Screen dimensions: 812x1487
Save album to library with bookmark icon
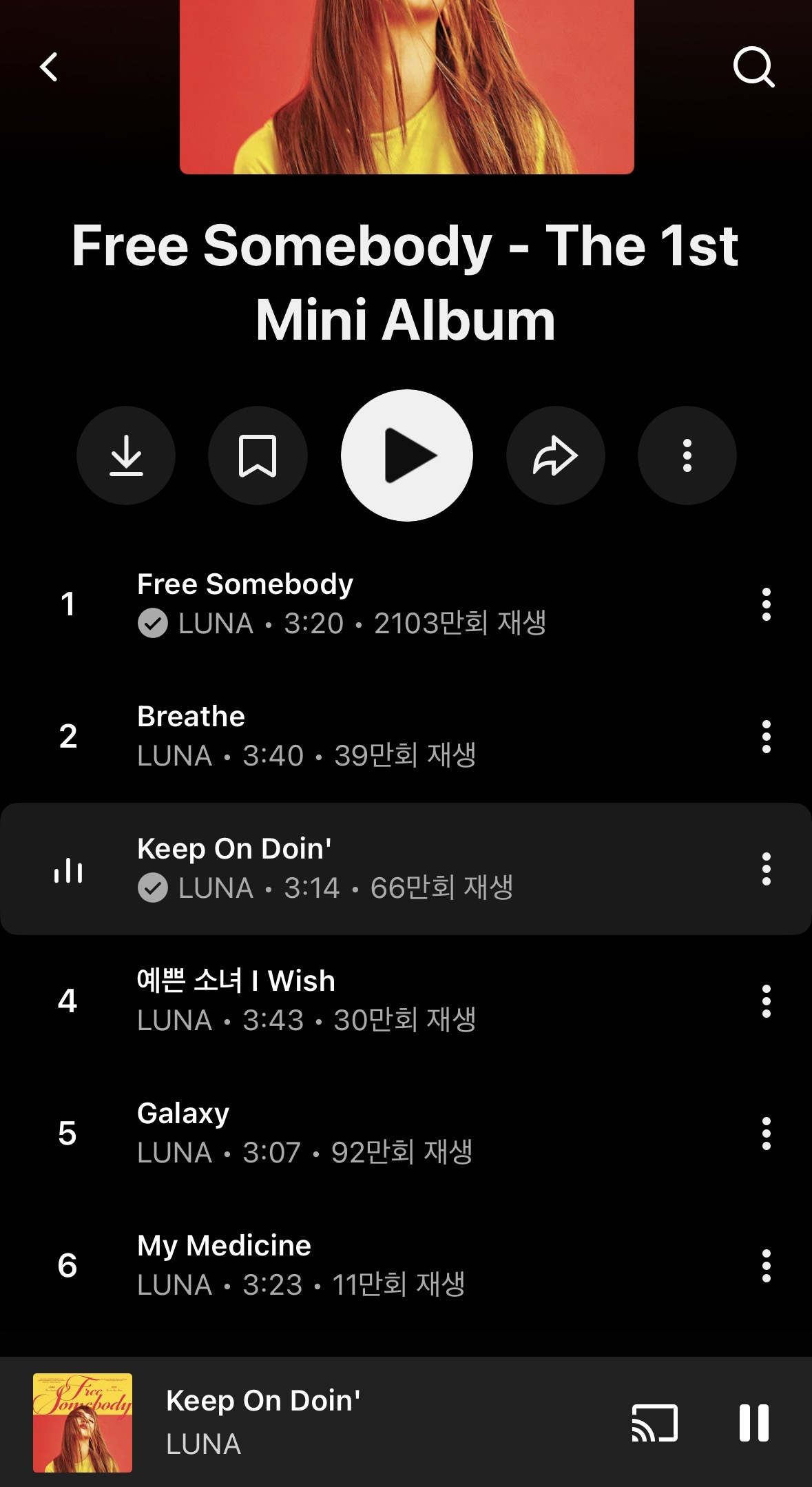point(258,455)
